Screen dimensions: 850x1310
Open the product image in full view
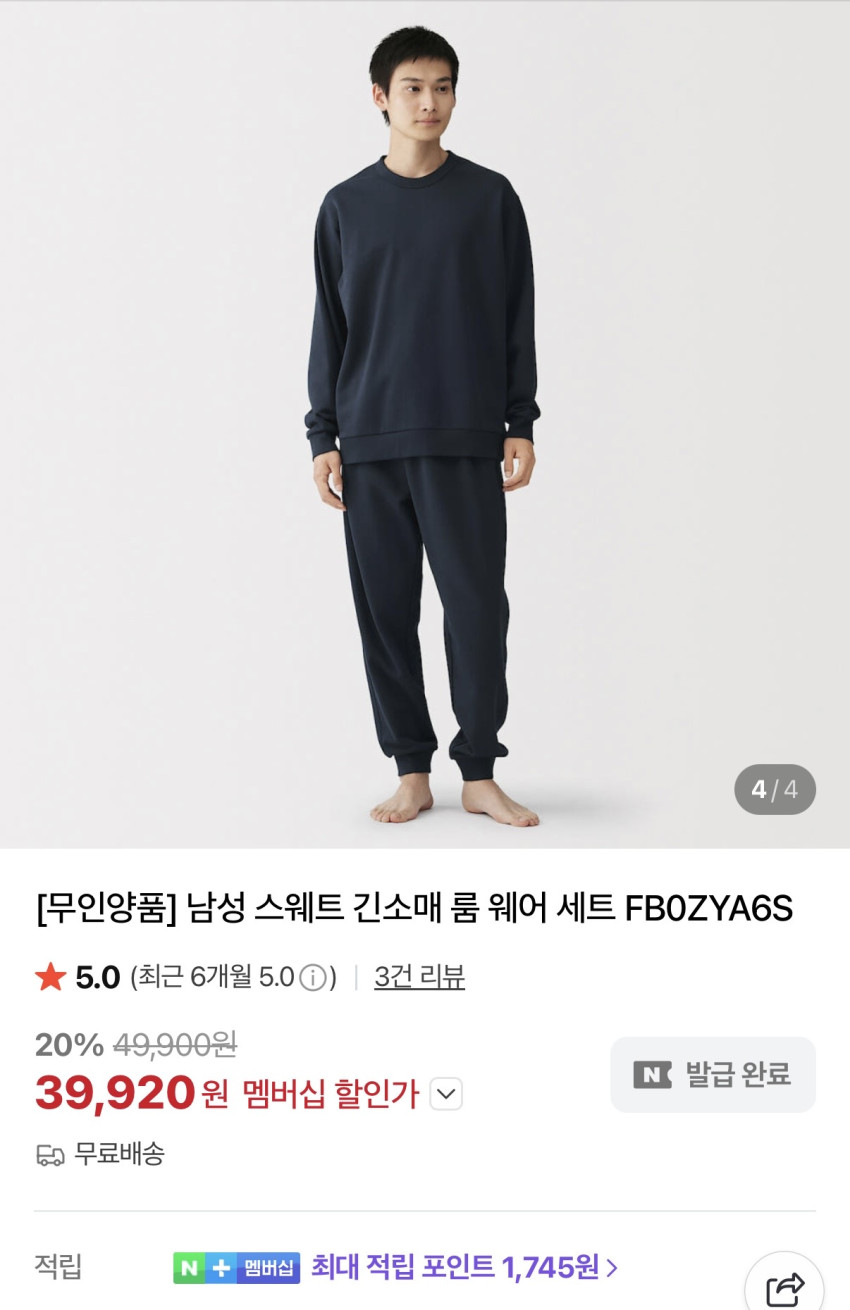(x=425, y=424)
